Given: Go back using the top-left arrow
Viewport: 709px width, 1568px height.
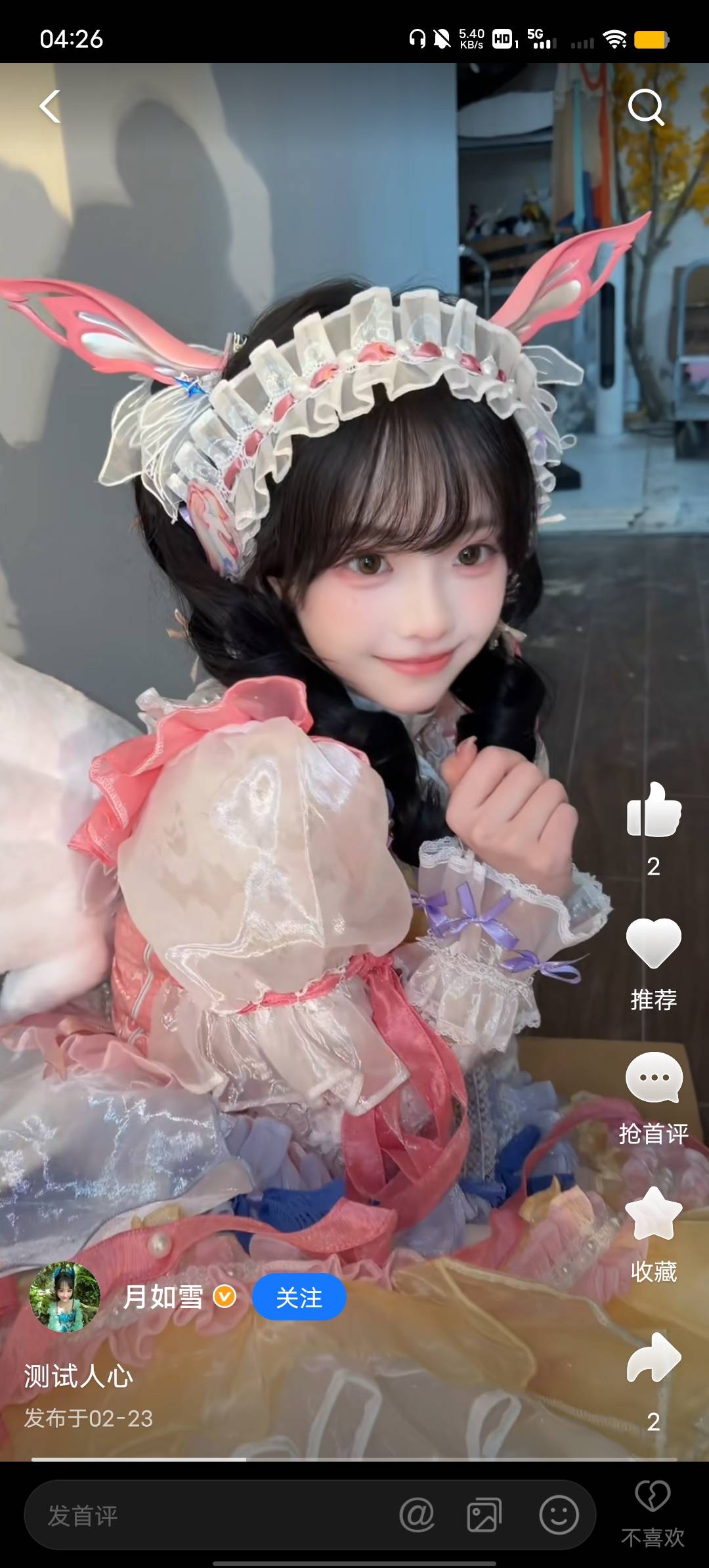Looking at the screenshot, I should point(50,107).
